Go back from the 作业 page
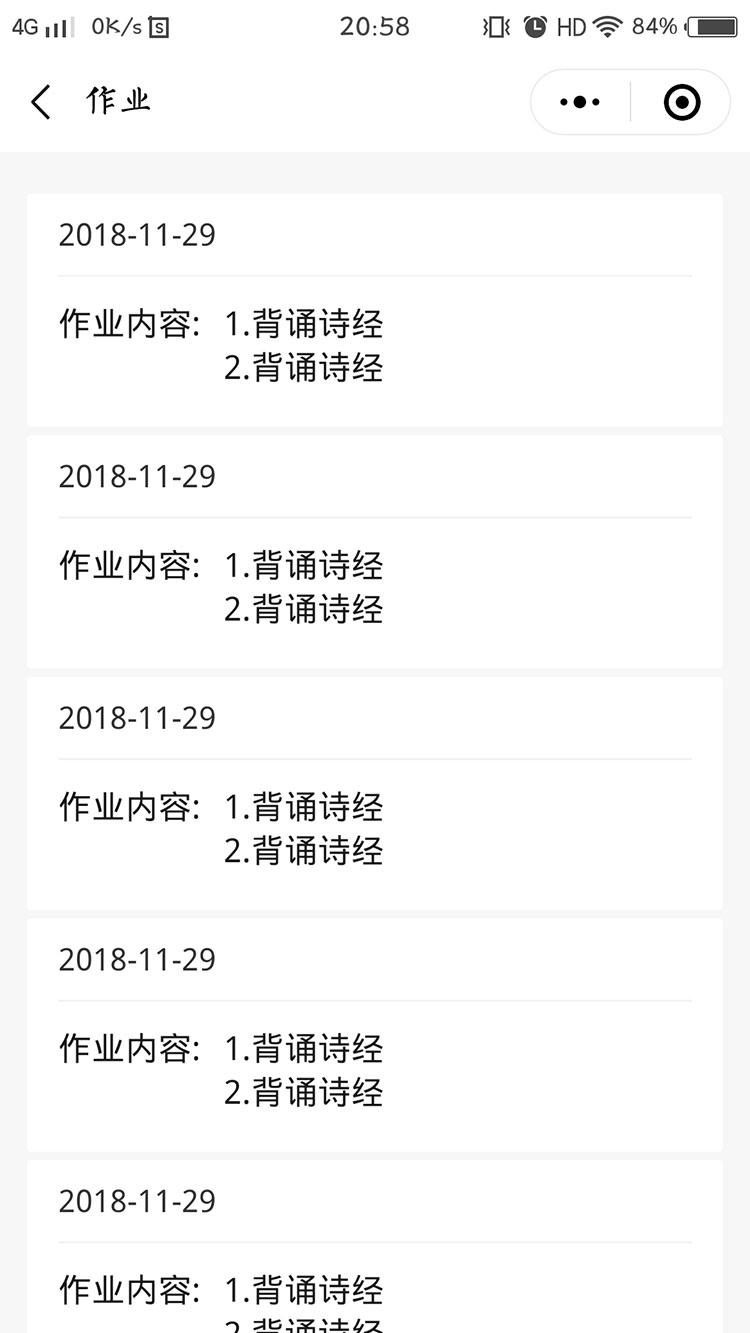Image resolution: width=750 pixels, height=1333 pixels. pyautogui.click(x=41, y=102)
